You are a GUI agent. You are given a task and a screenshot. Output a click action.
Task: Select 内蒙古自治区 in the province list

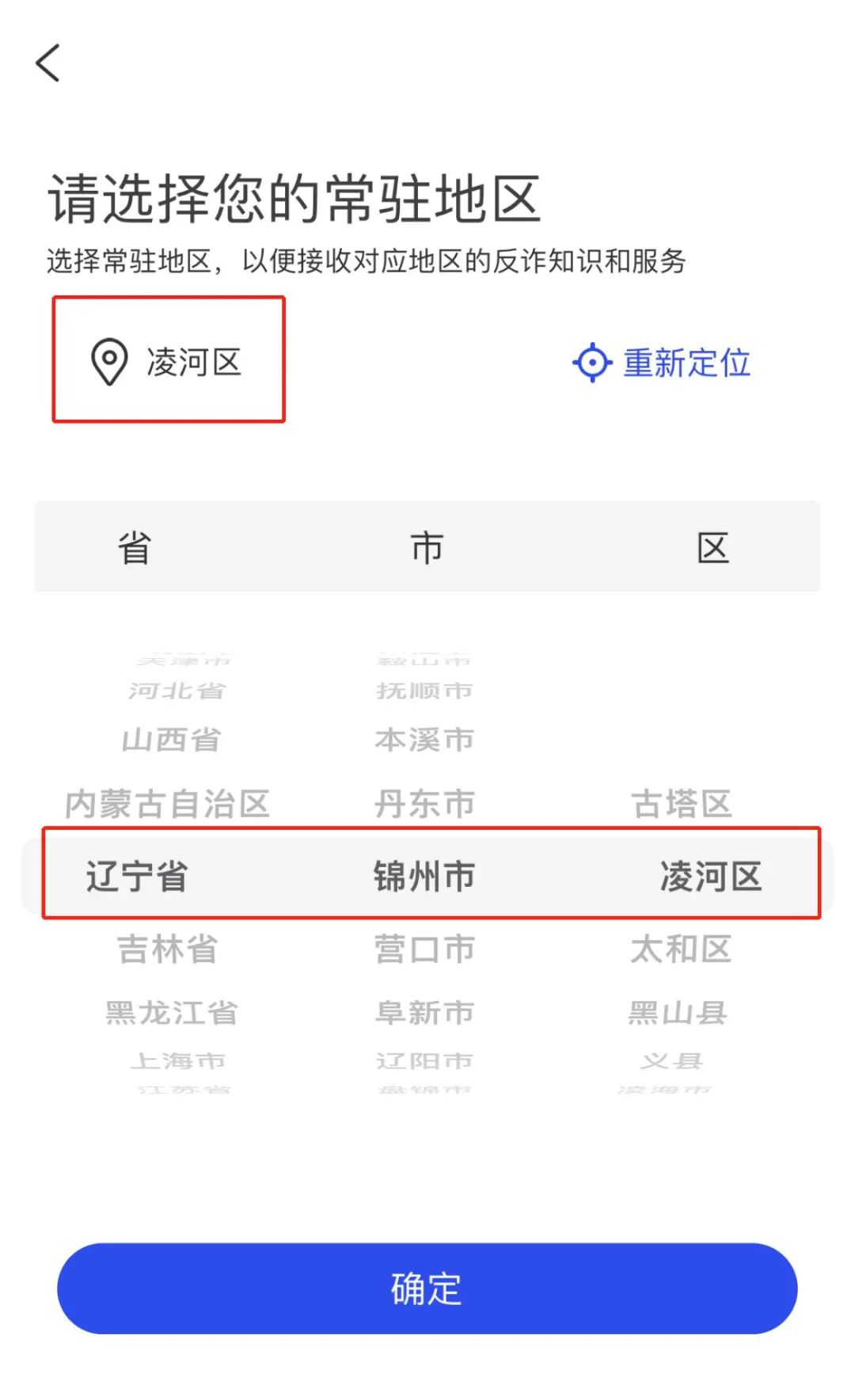pos(167,805)
